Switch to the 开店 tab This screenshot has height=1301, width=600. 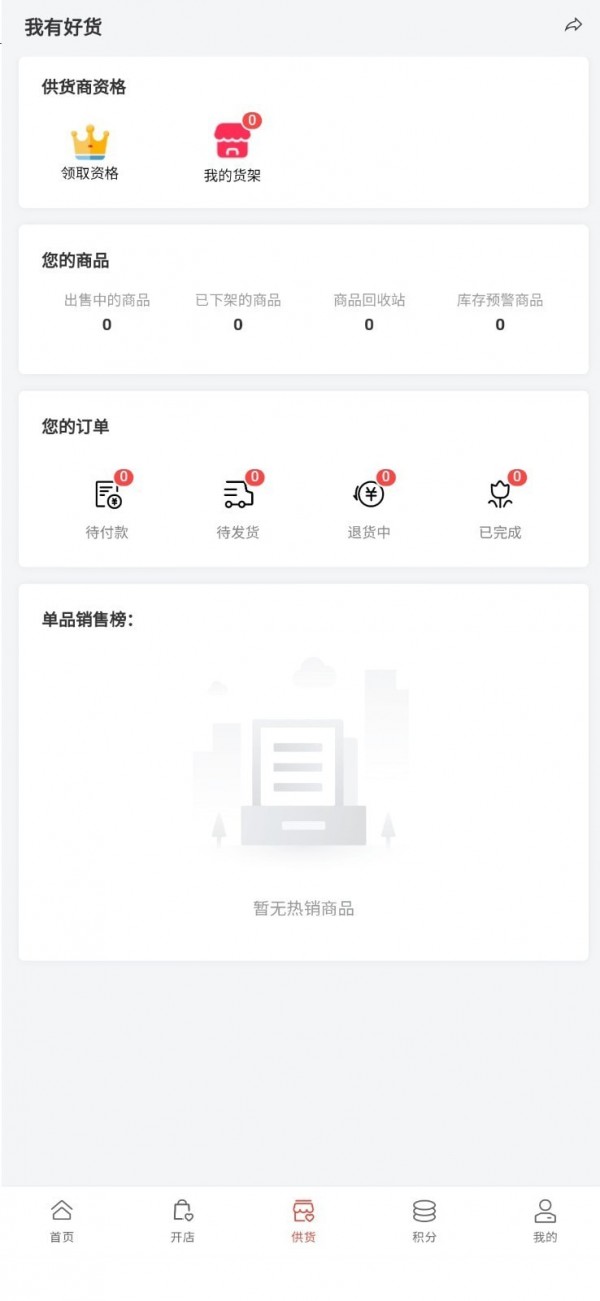[x=182, y=1221]
